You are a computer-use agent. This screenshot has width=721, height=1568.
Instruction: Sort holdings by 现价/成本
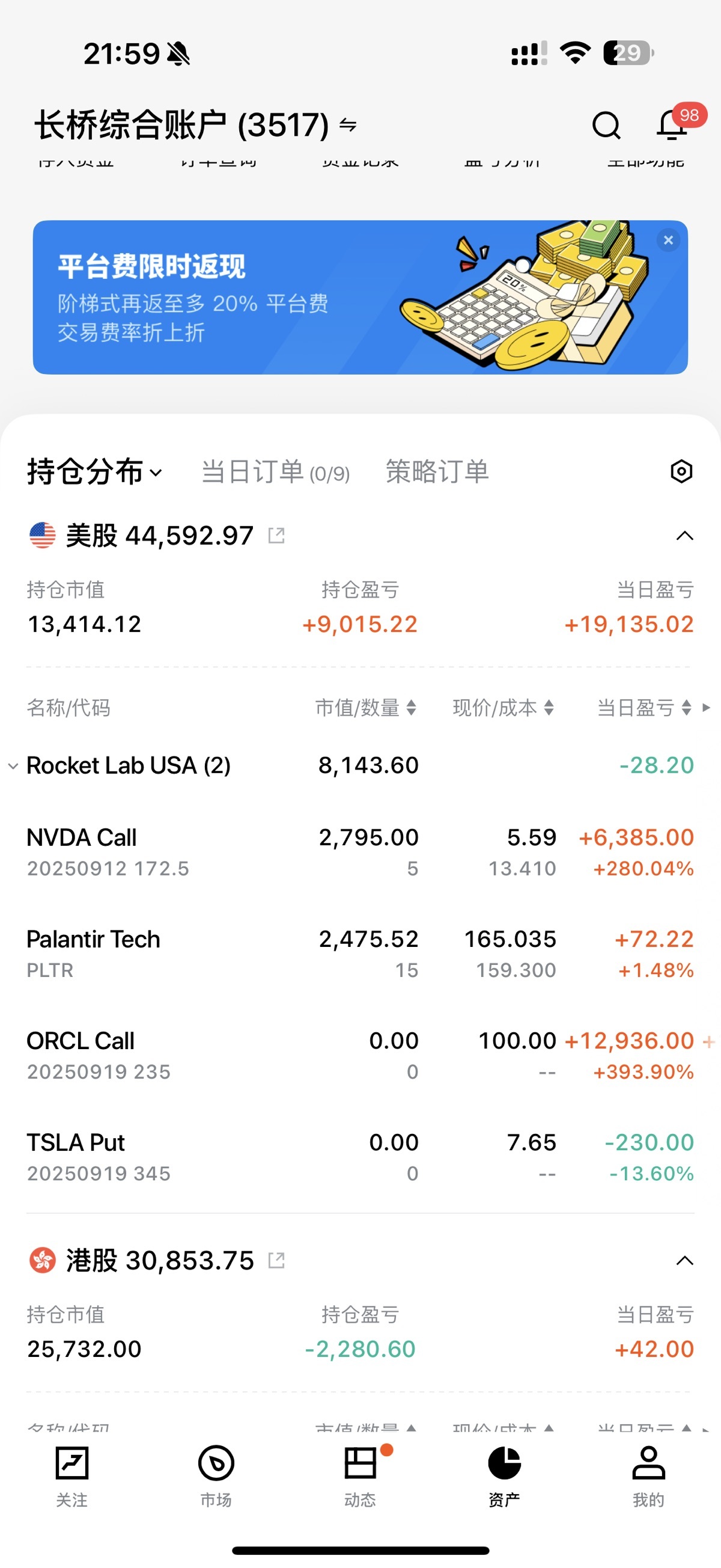[503, 707]
